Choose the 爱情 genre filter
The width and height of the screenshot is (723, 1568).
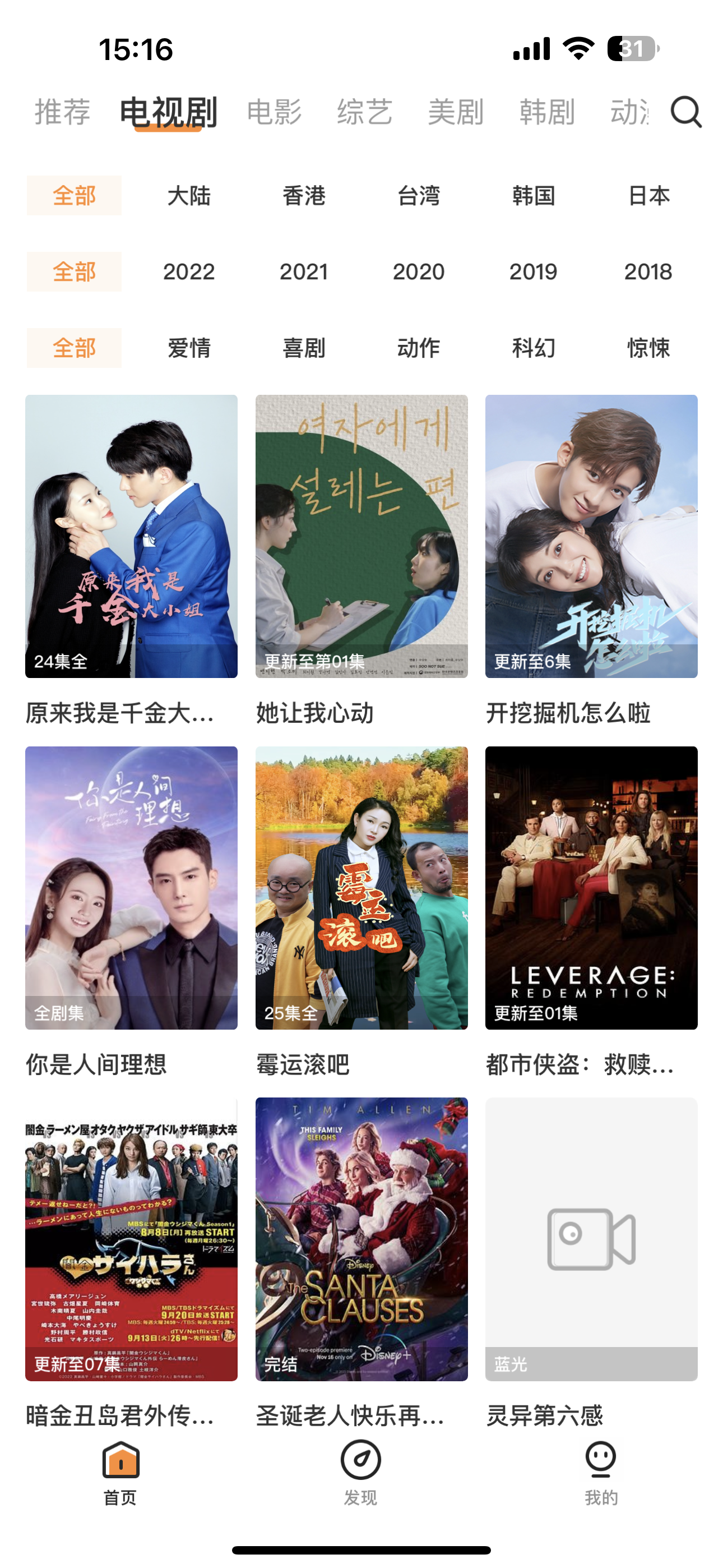(x=189, y=348)
